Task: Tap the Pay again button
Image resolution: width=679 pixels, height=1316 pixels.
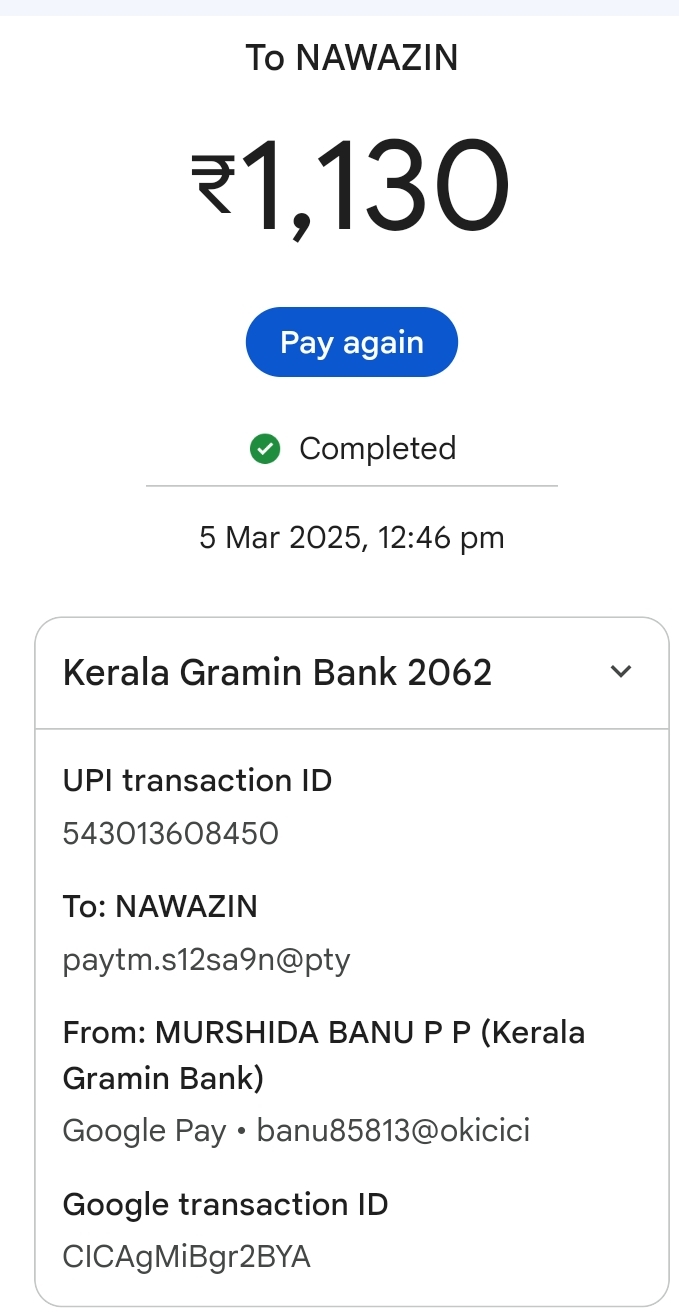Action: [x=351, y=343]
